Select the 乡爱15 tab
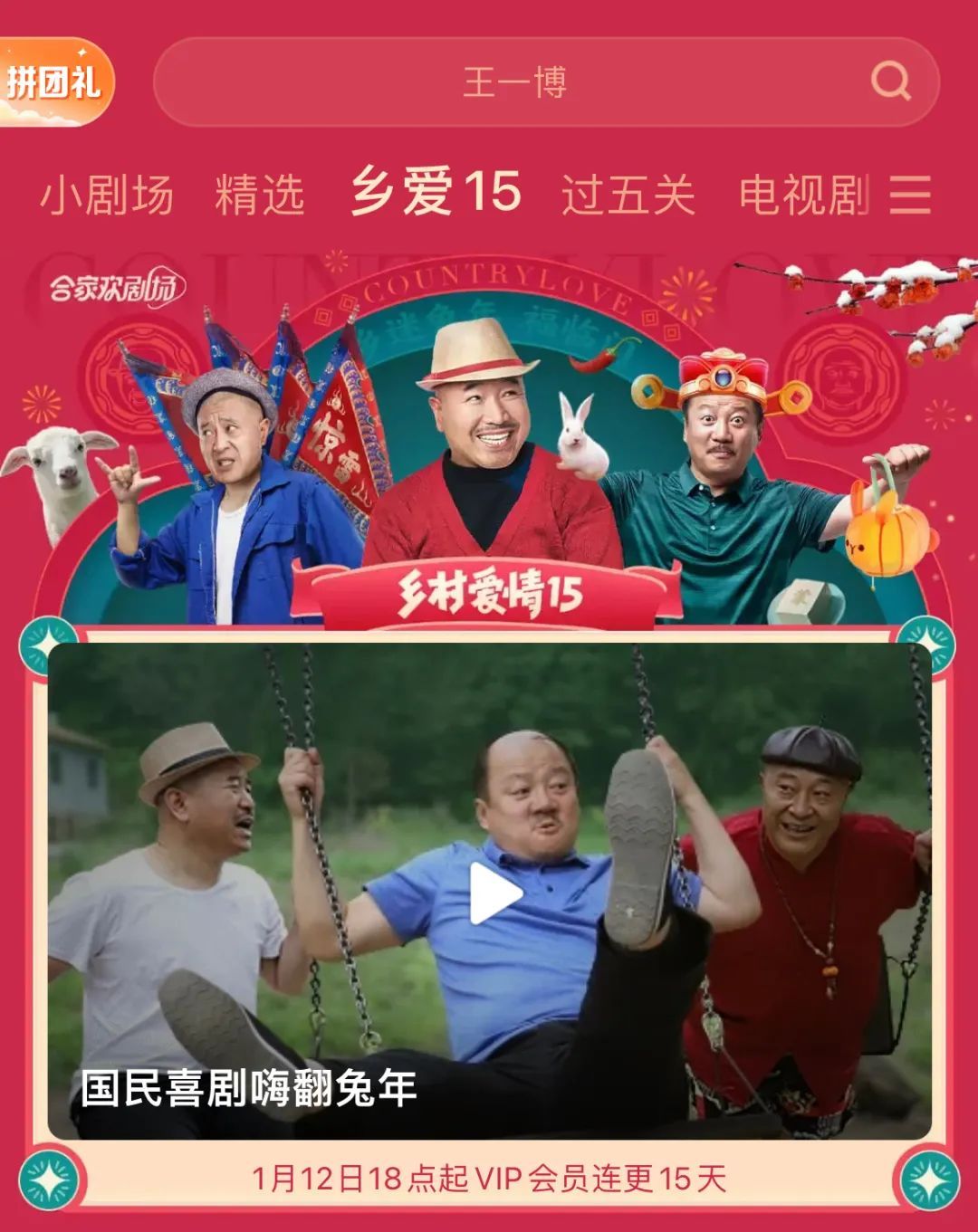978x1232 pixels. [x=436, y=193]
